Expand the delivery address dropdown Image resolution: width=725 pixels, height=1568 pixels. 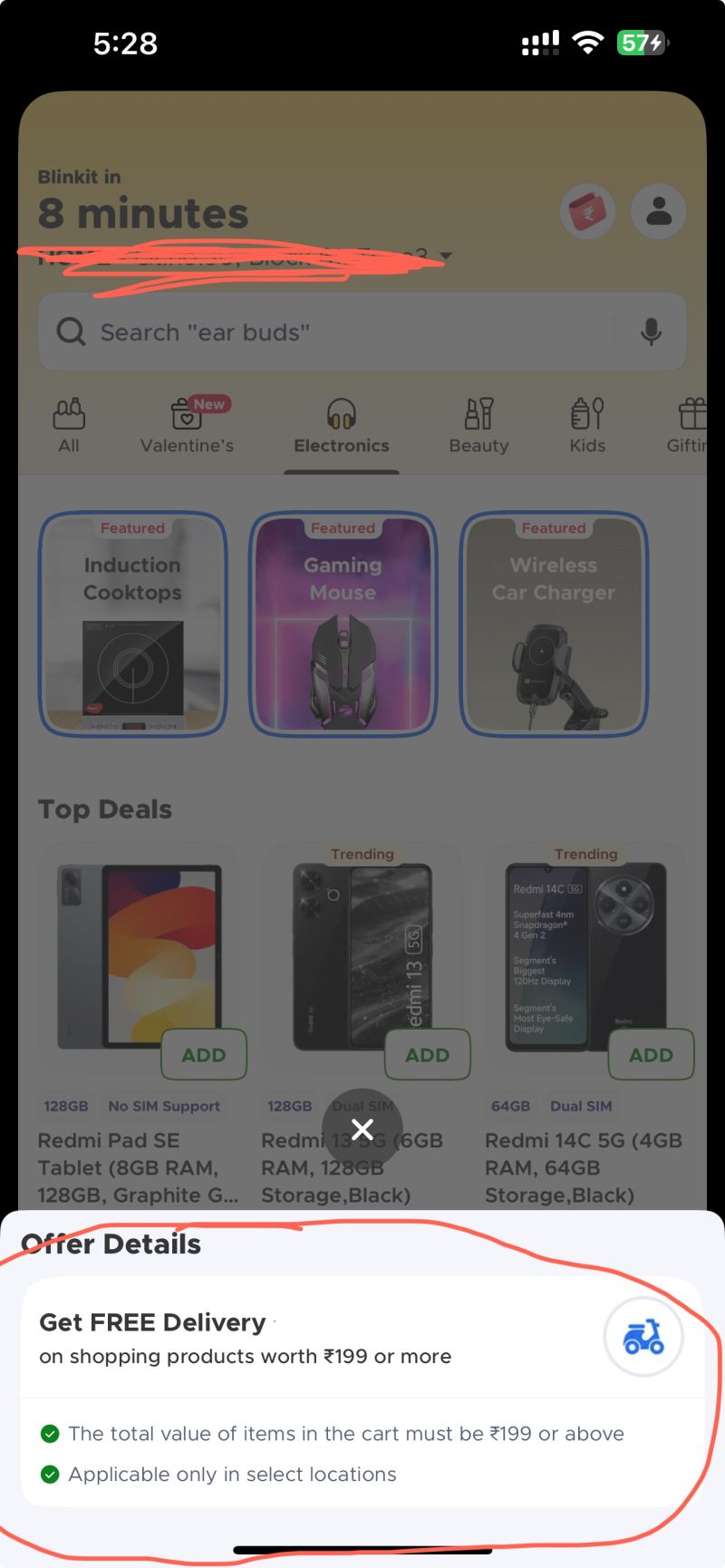(x=445, y=256)
